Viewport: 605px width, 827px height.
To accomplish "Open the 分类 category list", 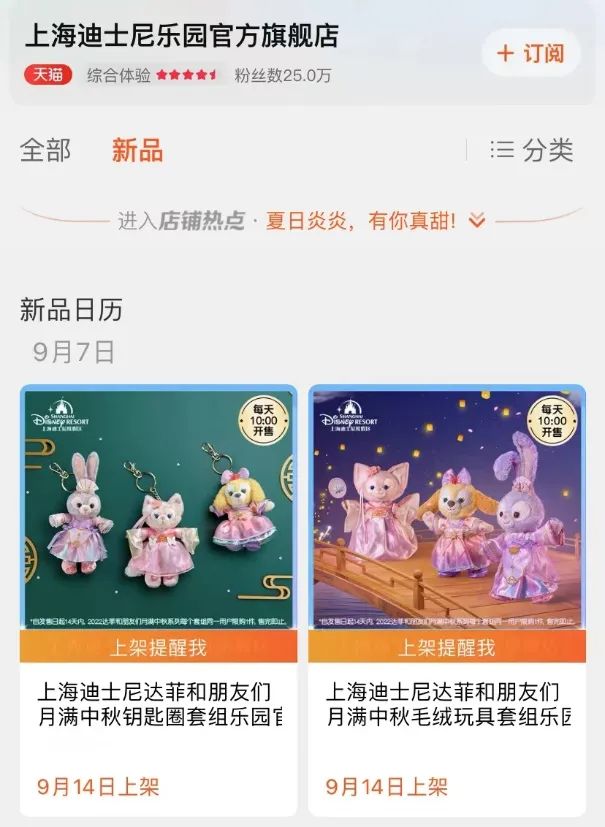I will [532, 151].
